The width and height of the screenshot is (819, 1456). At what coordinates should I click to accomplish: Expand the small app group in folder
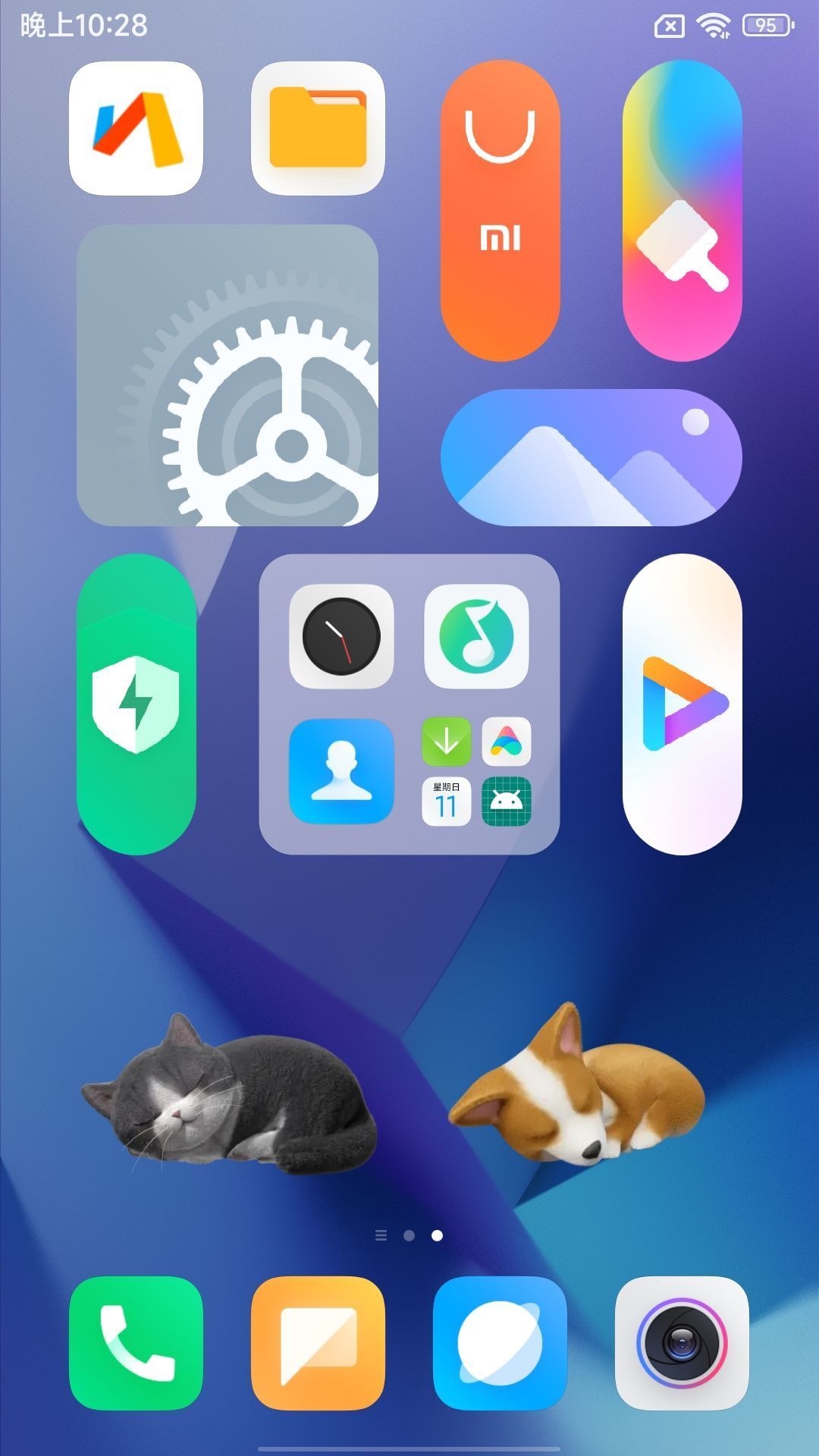click(x=476, y=771)
